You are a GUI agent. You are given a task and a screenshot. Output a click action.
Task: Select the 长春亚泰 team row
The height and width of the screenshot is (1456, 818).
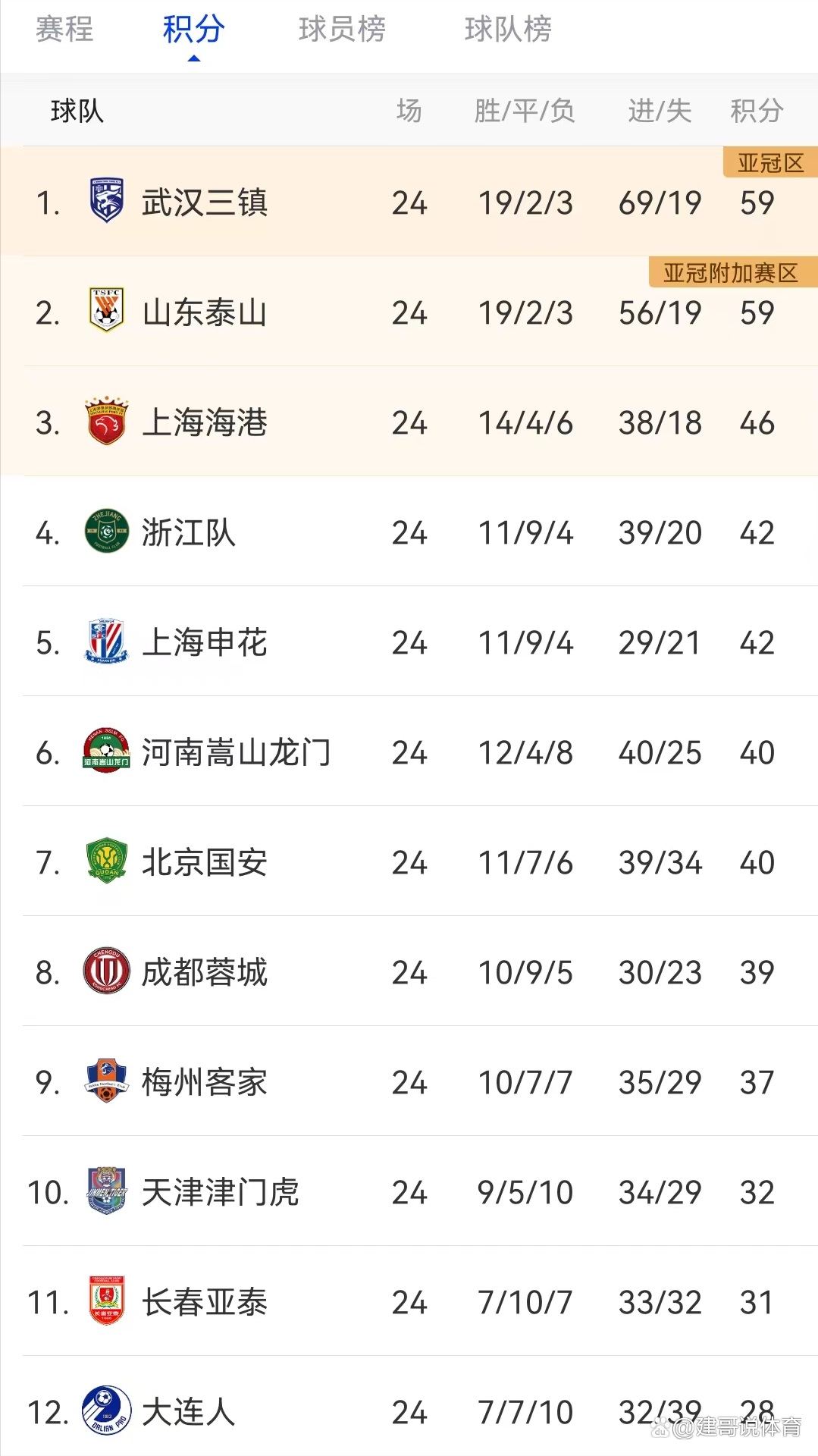[205, 1302]
